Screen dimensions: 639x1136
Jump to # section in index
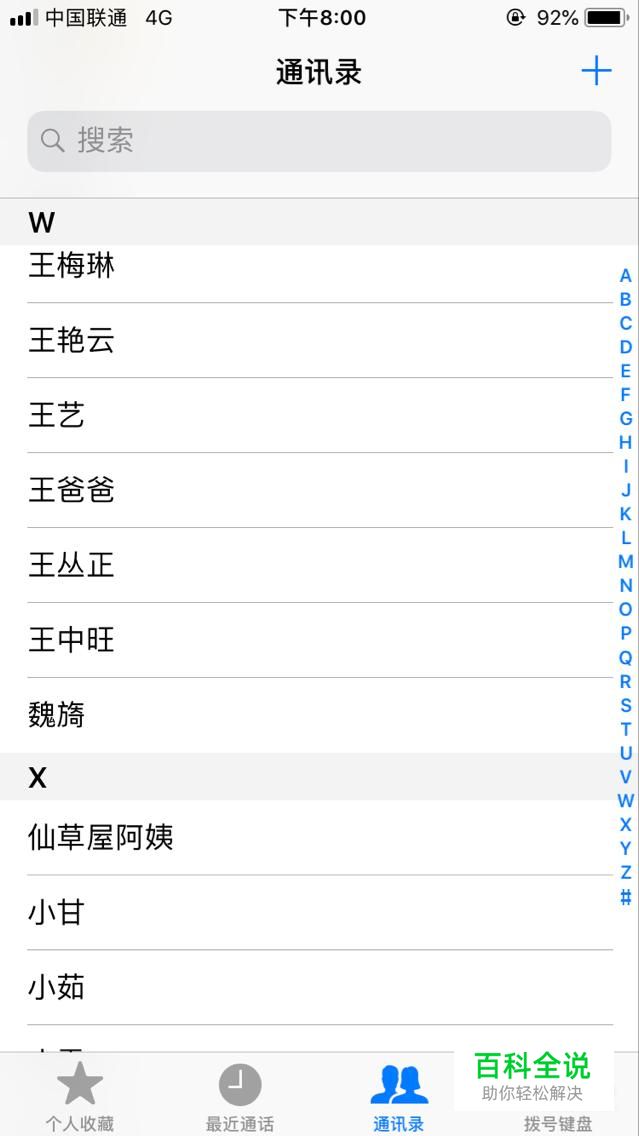point(625,897)
